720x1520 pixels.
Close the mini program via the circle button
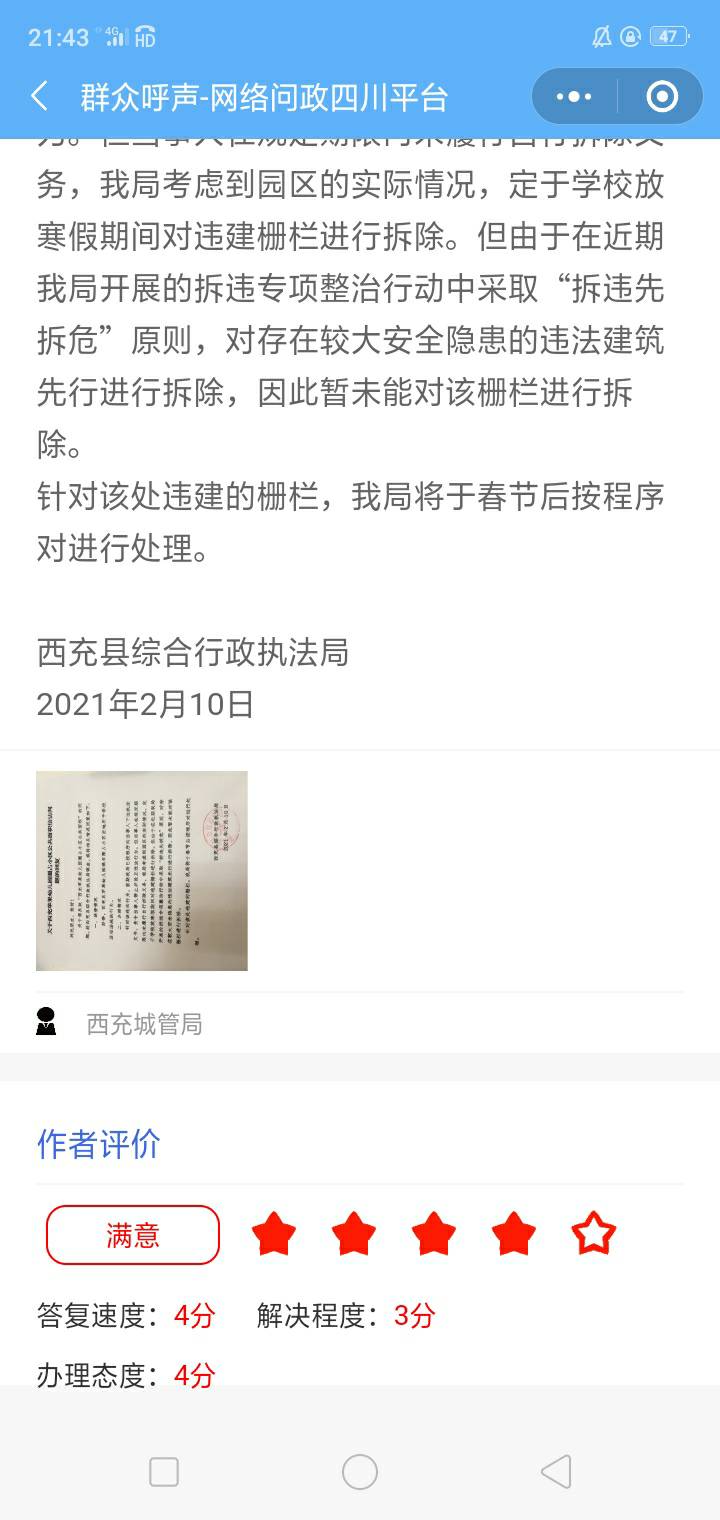coord(662,97)
